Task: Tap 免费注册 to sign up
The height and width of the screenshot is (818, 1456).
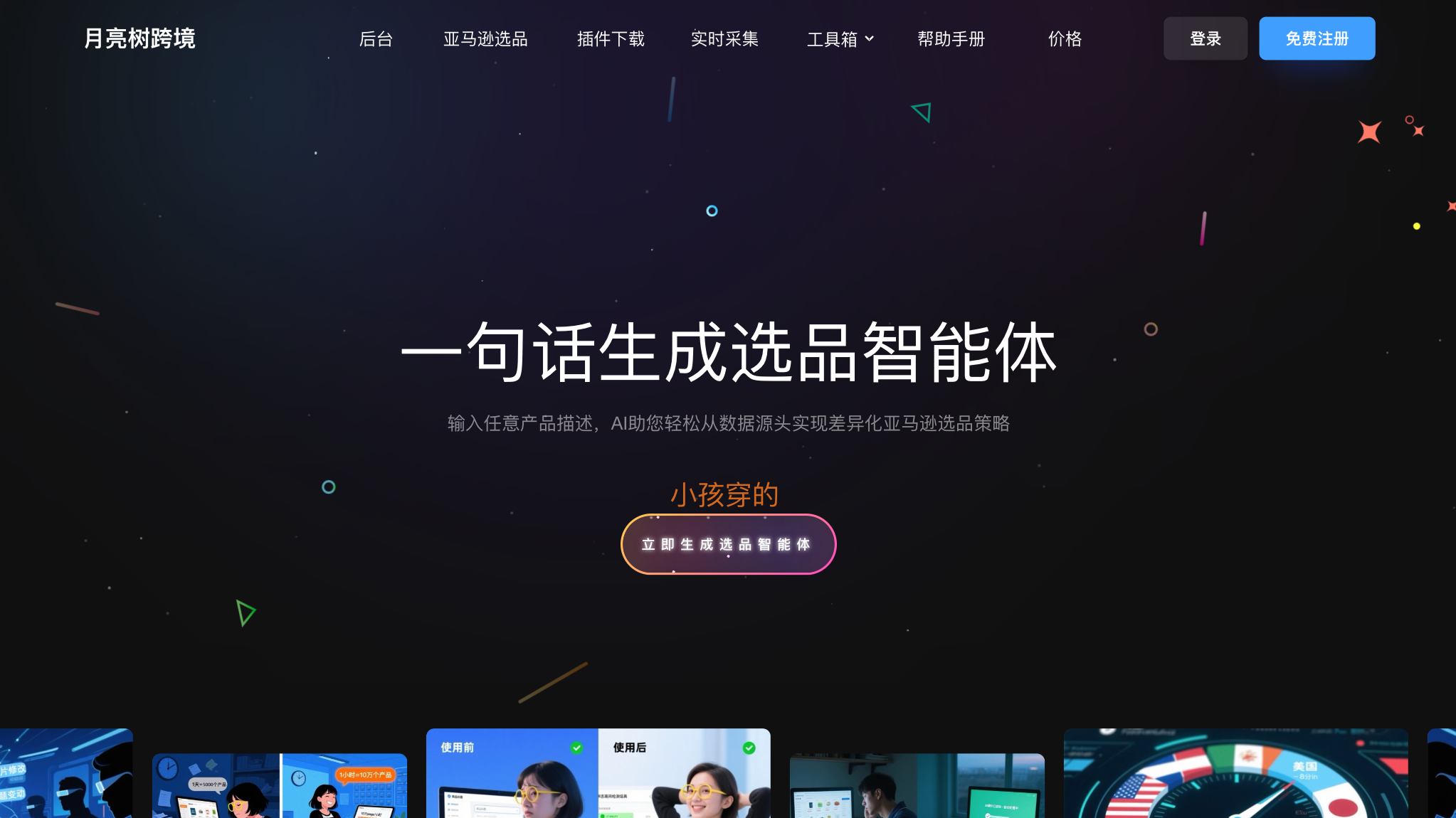Action: click(x=1317, y=38)
